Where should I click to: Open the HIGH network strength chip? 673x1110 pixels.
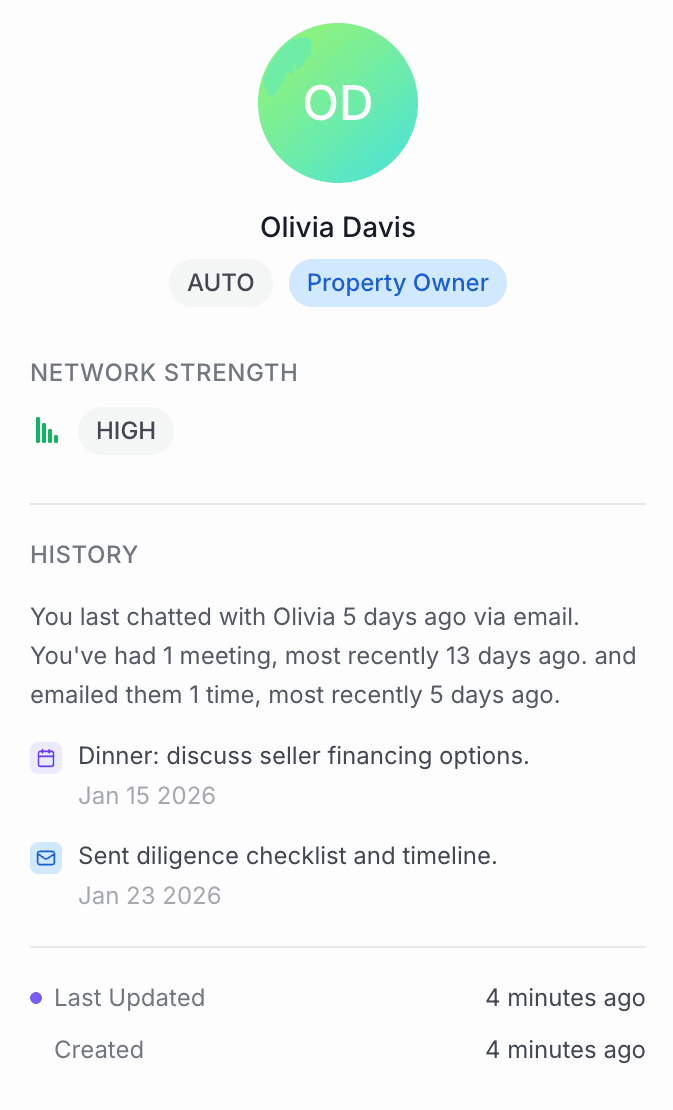[126, 431]
